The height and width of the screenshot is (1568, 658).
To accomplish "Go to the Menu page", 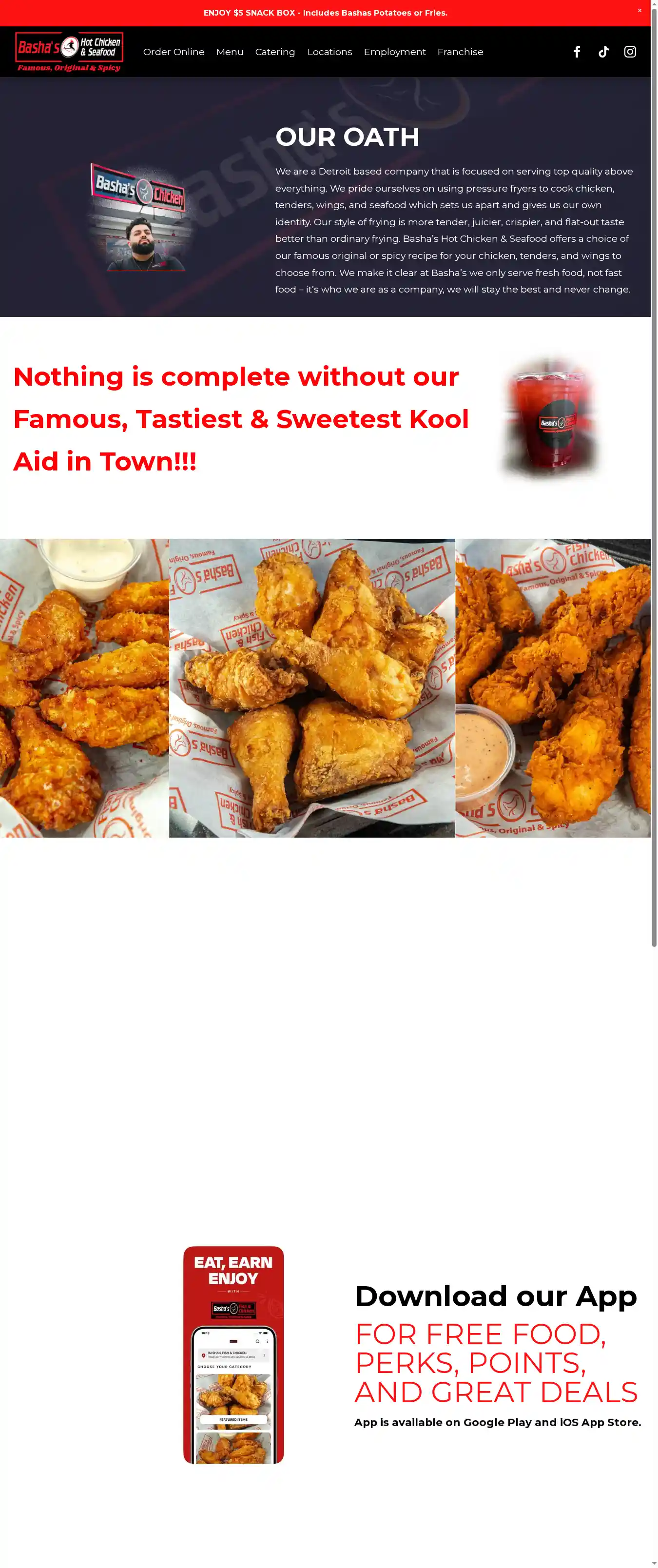I will (x=230, y=52).
